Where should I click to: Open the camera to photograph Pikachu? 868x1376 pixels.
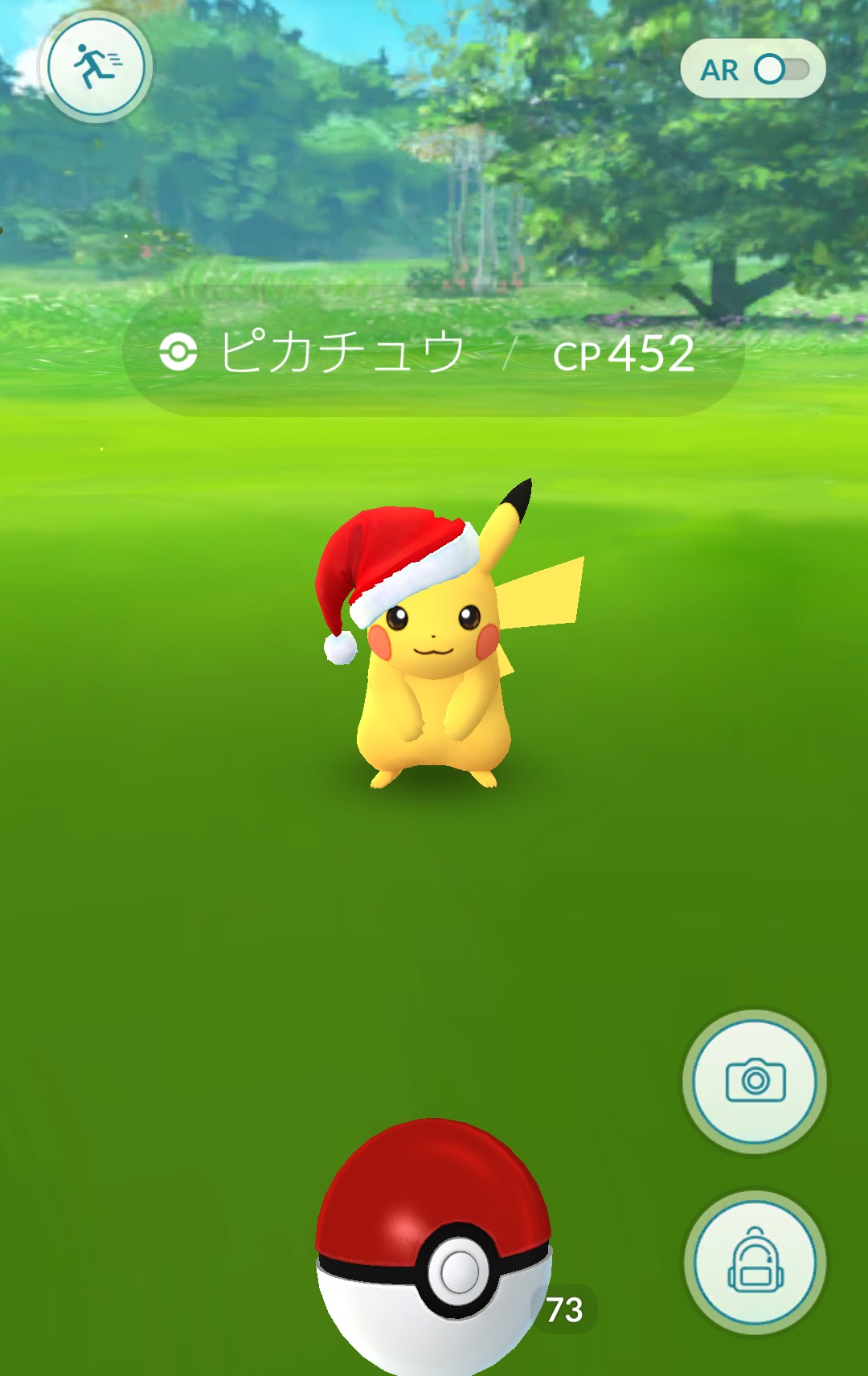click(754, 1081)
